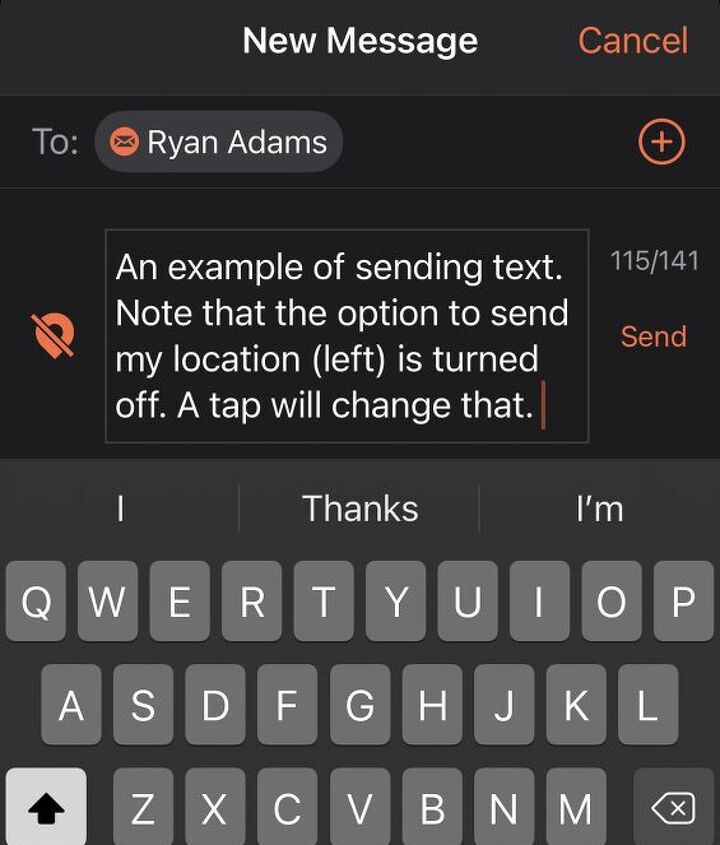Toggle the keyboard shift key
The image size is (720, 845).
click(x=45, y=808)
